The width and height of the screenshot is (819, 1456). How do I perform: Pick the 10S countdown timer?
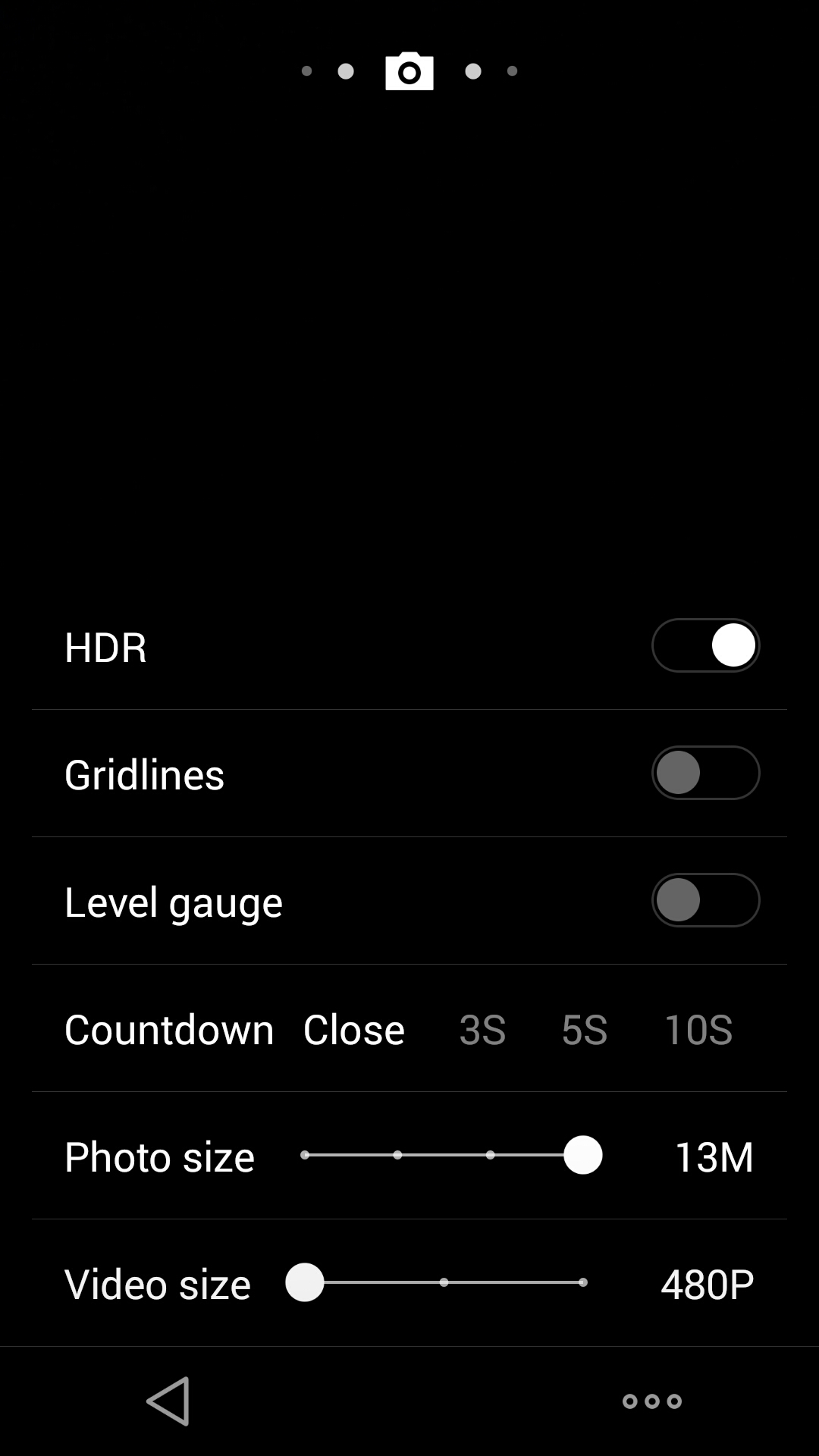coord(698,1029)
